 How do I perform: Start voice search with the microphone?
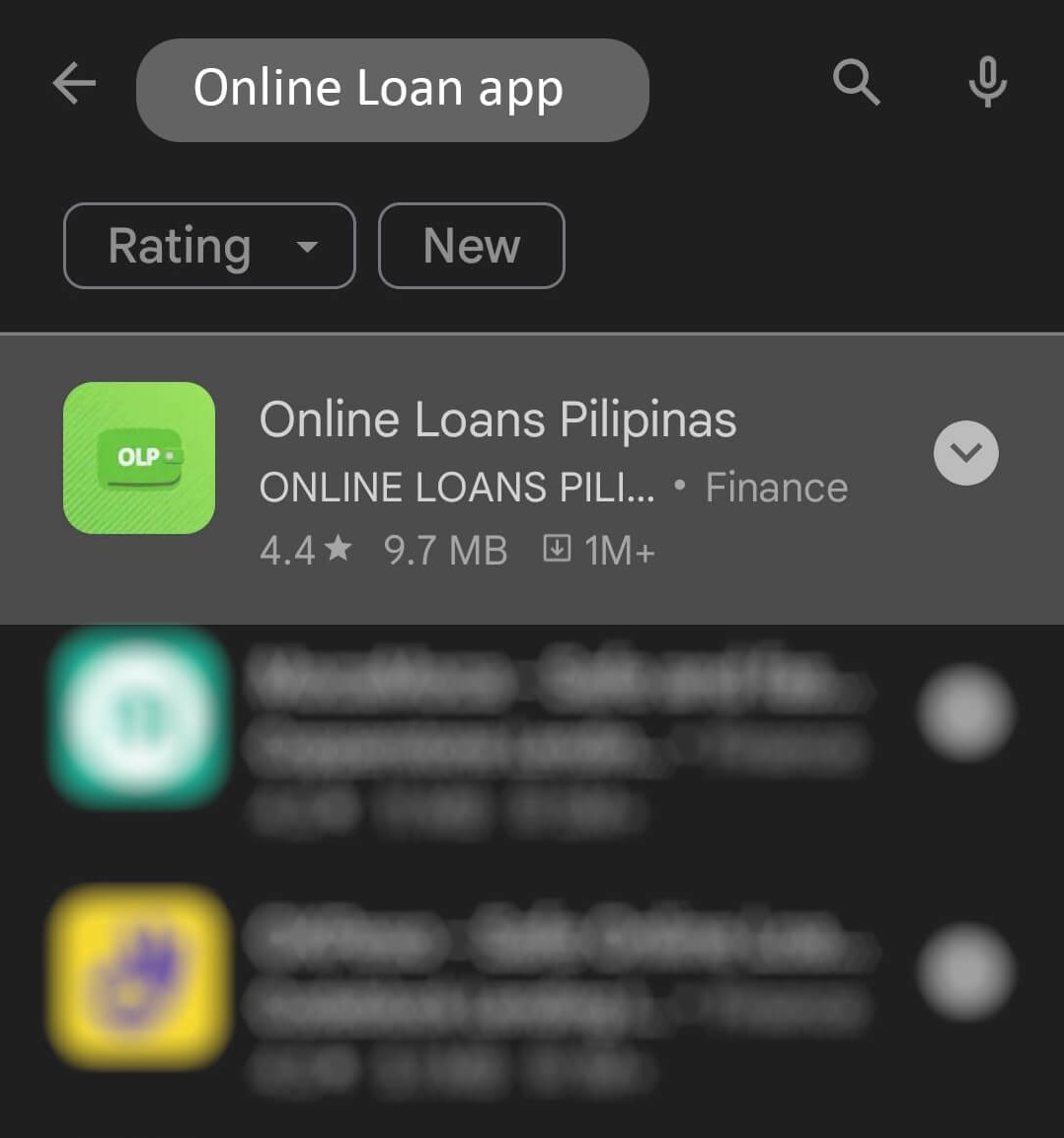point(987,81)
